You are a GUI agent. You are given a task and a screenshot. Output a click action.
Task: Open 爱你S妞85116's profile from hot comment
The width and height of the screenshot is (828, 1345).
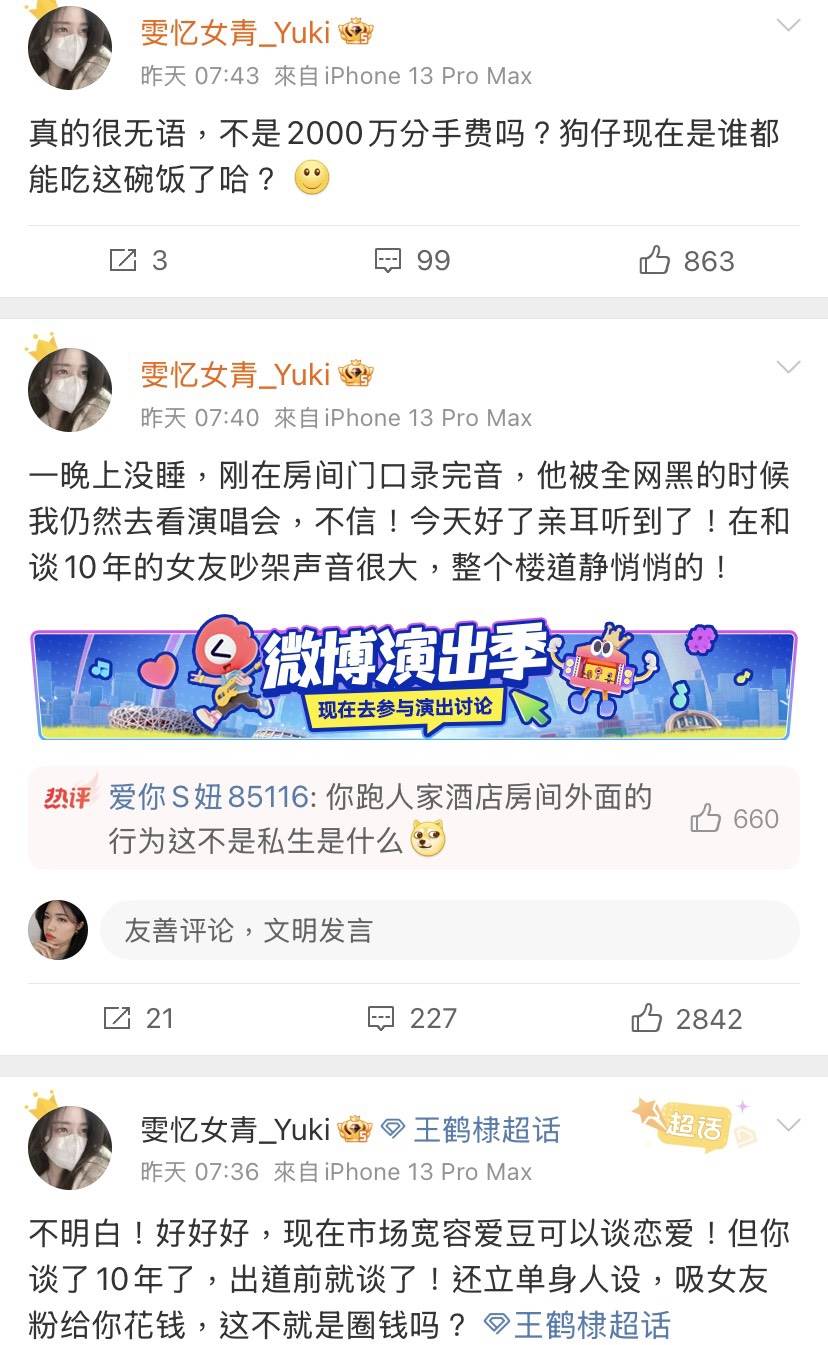[x=207, y=797]
